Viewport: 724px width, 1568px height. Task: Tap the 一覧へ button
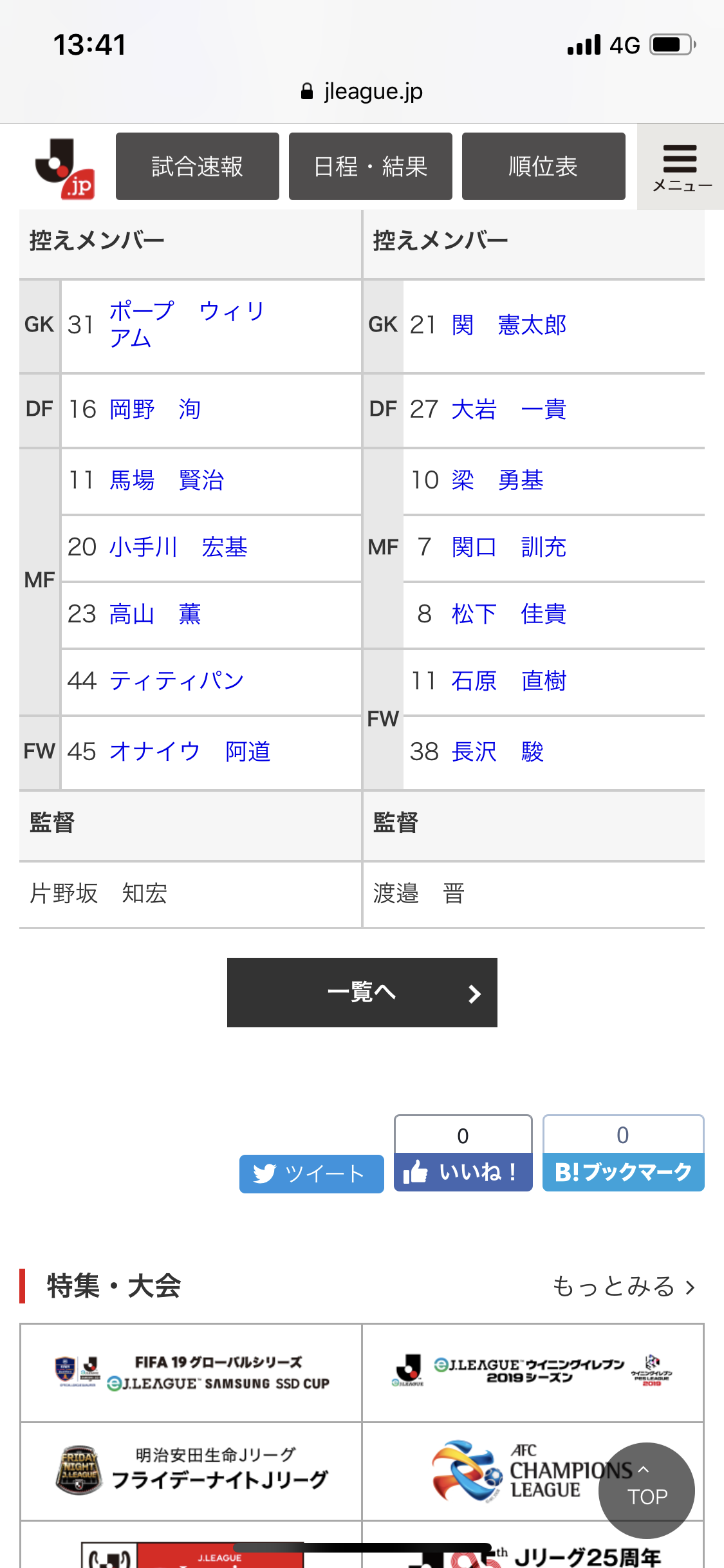coord(362,993)
